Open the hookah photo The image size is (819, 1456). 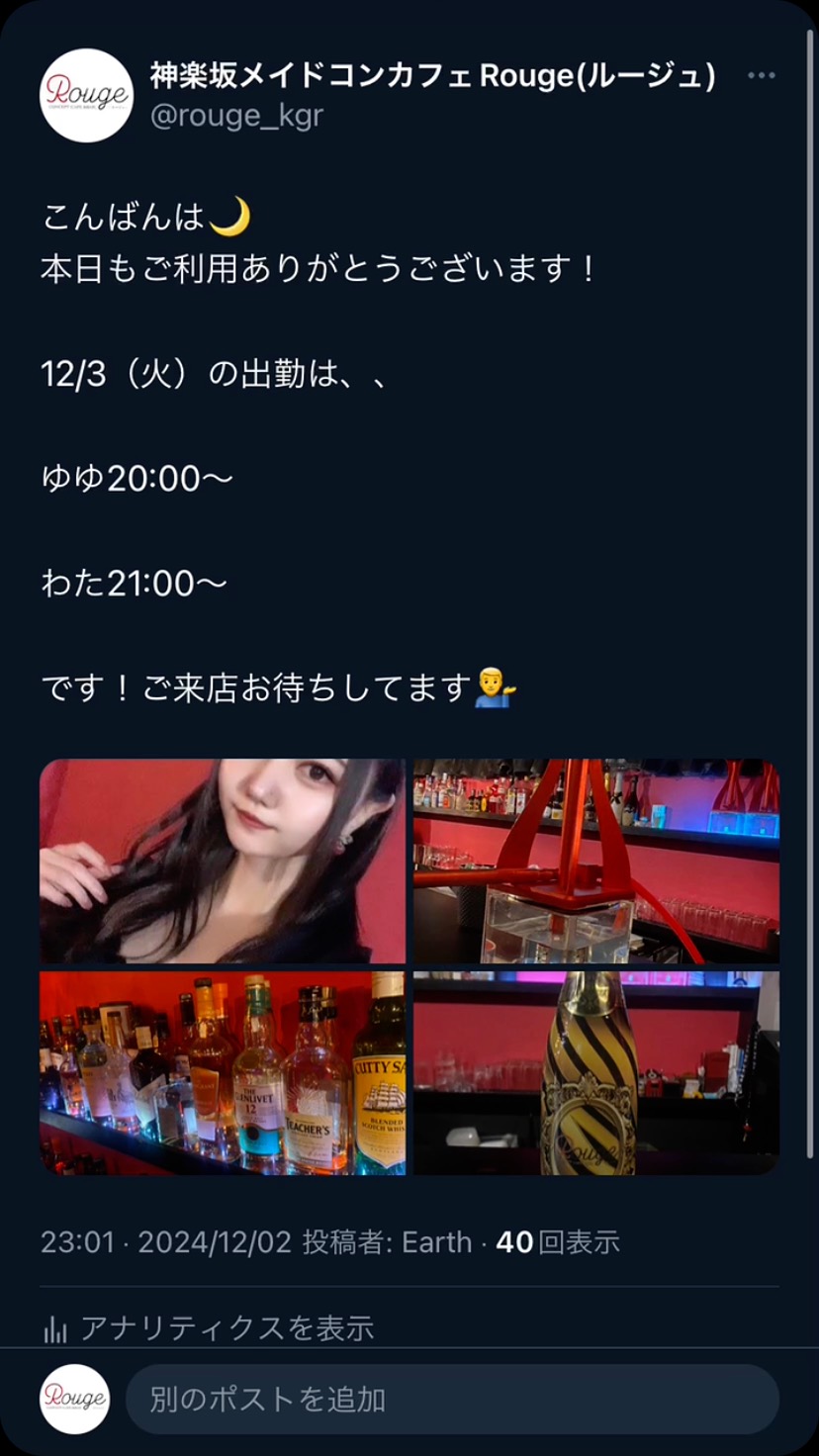point(595,861)
